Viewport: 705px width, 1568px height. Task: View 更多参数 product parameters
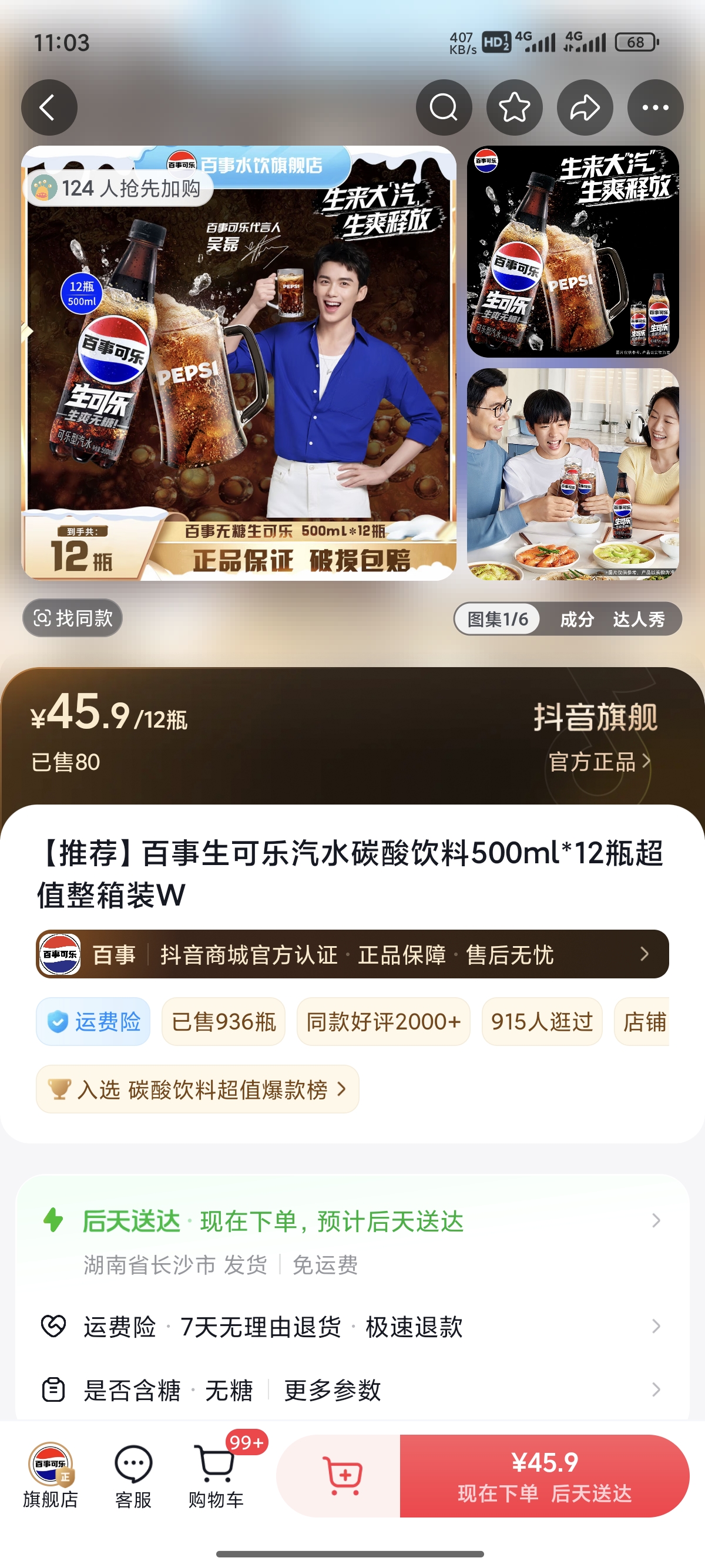[x=333, y=1390]
